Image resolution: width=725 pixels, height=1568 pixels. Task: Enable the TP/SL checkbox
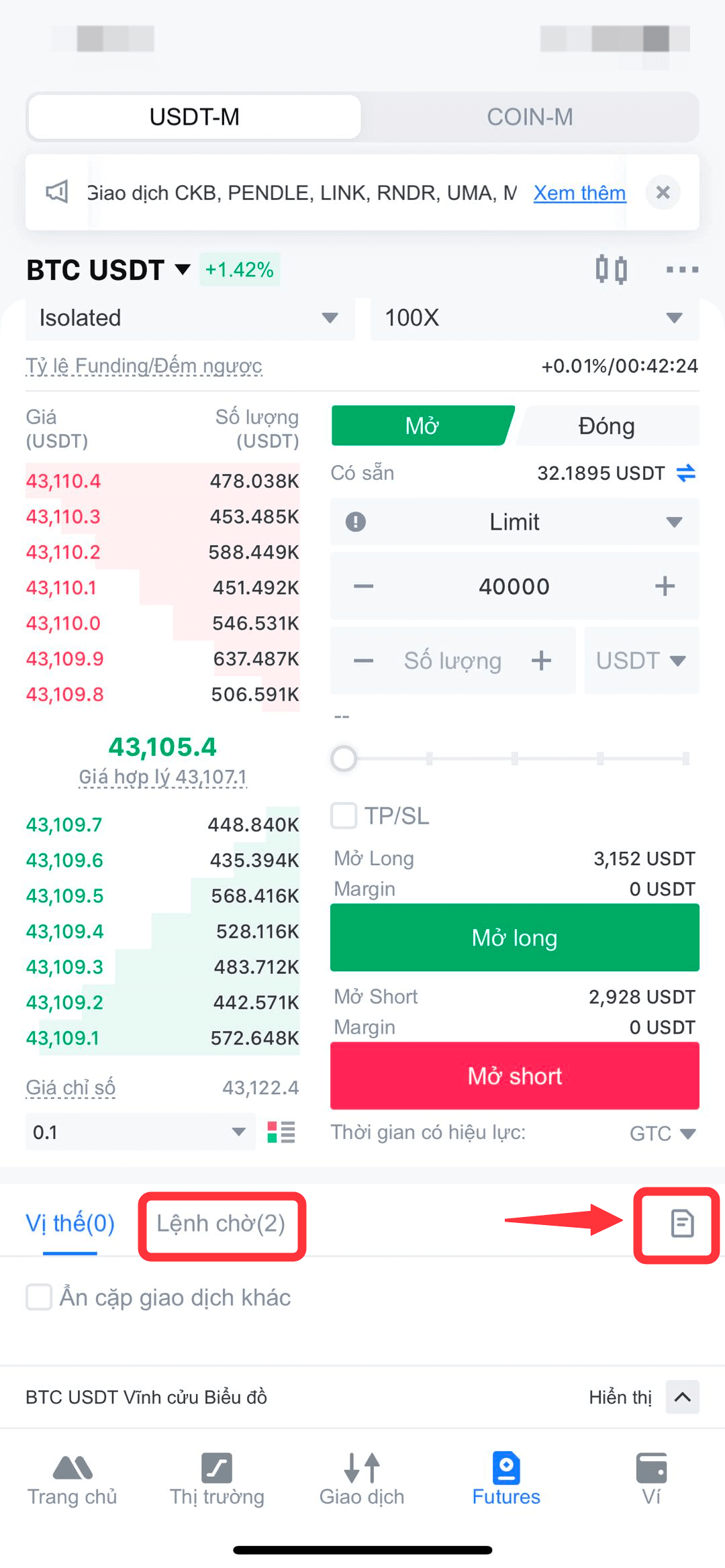344,816
